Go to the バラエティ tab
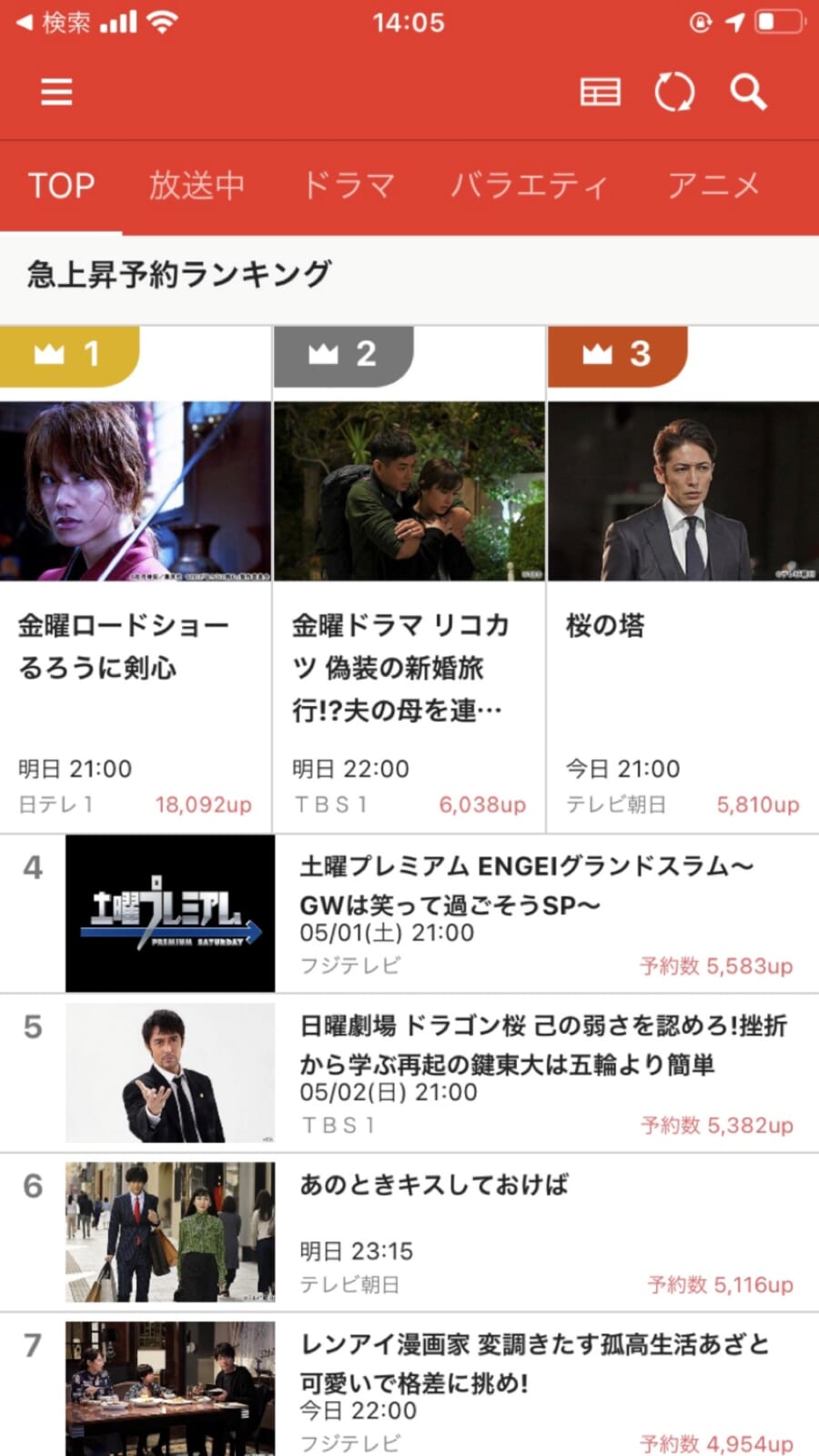The height and width of the screenshot is (1456, 819). (529, 186)
